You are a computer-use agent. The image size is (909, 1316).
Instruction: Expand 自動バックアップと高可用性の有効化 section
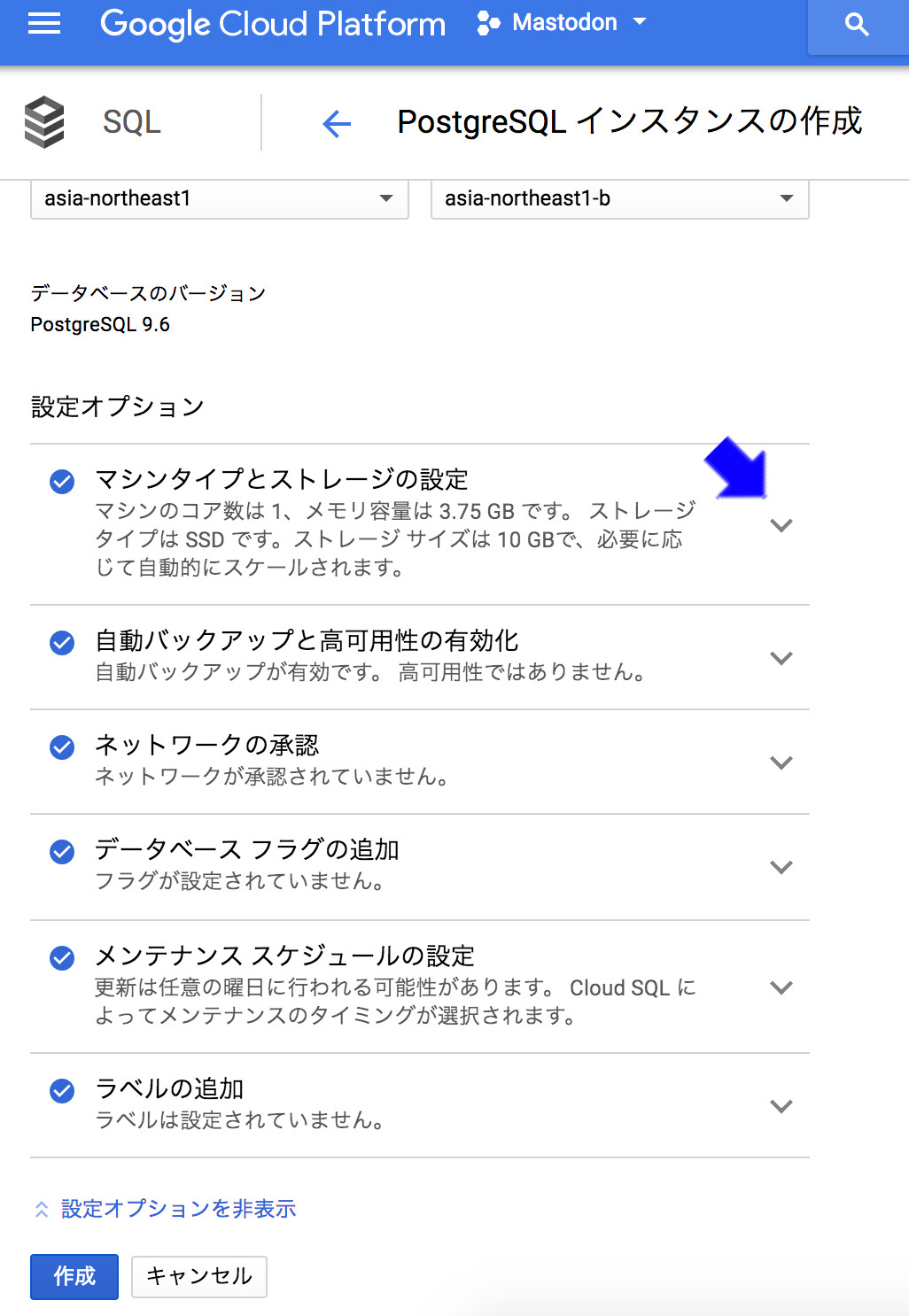(x=781, y=658)
